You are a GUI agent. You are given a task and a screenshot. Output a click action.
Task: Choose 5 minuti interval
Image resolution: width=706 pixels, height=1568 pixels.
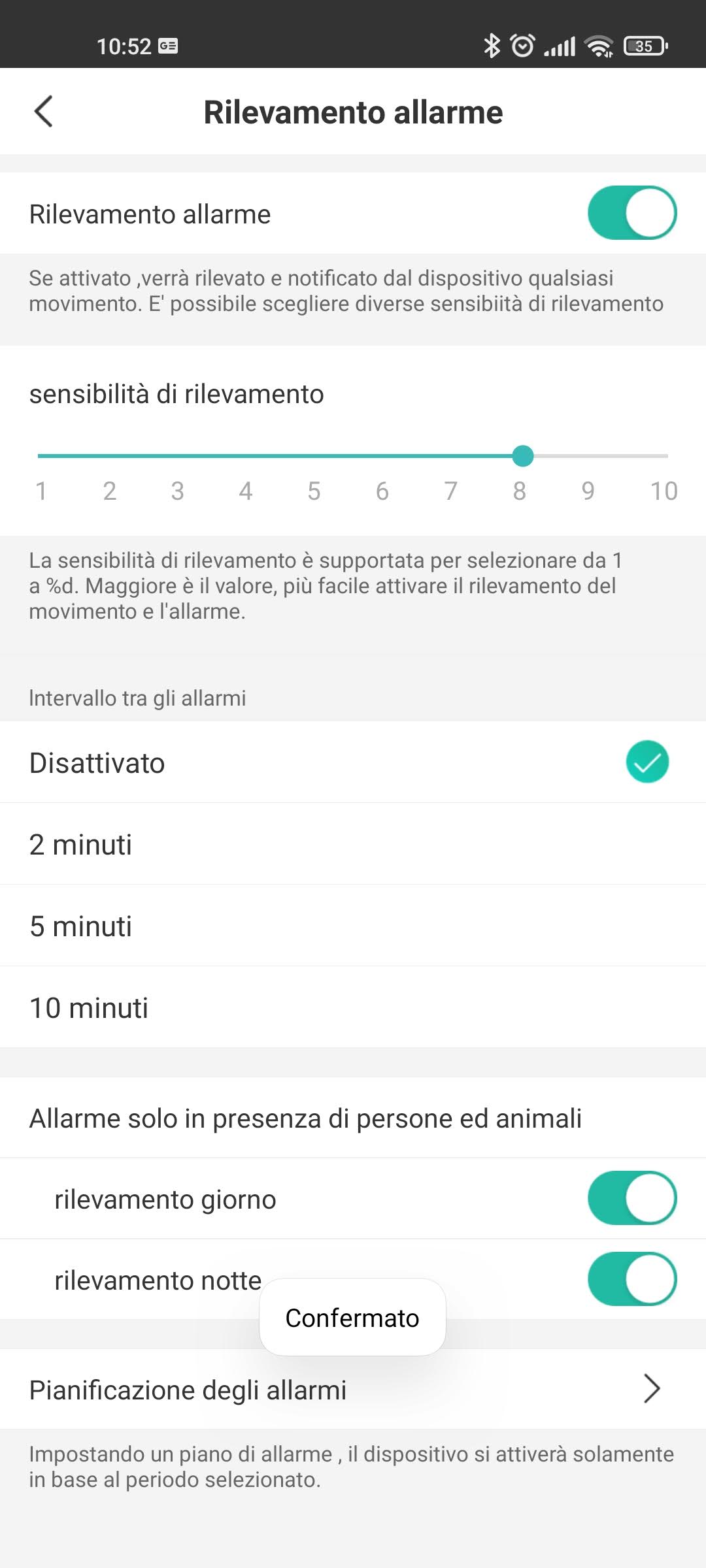coord(353,926)
